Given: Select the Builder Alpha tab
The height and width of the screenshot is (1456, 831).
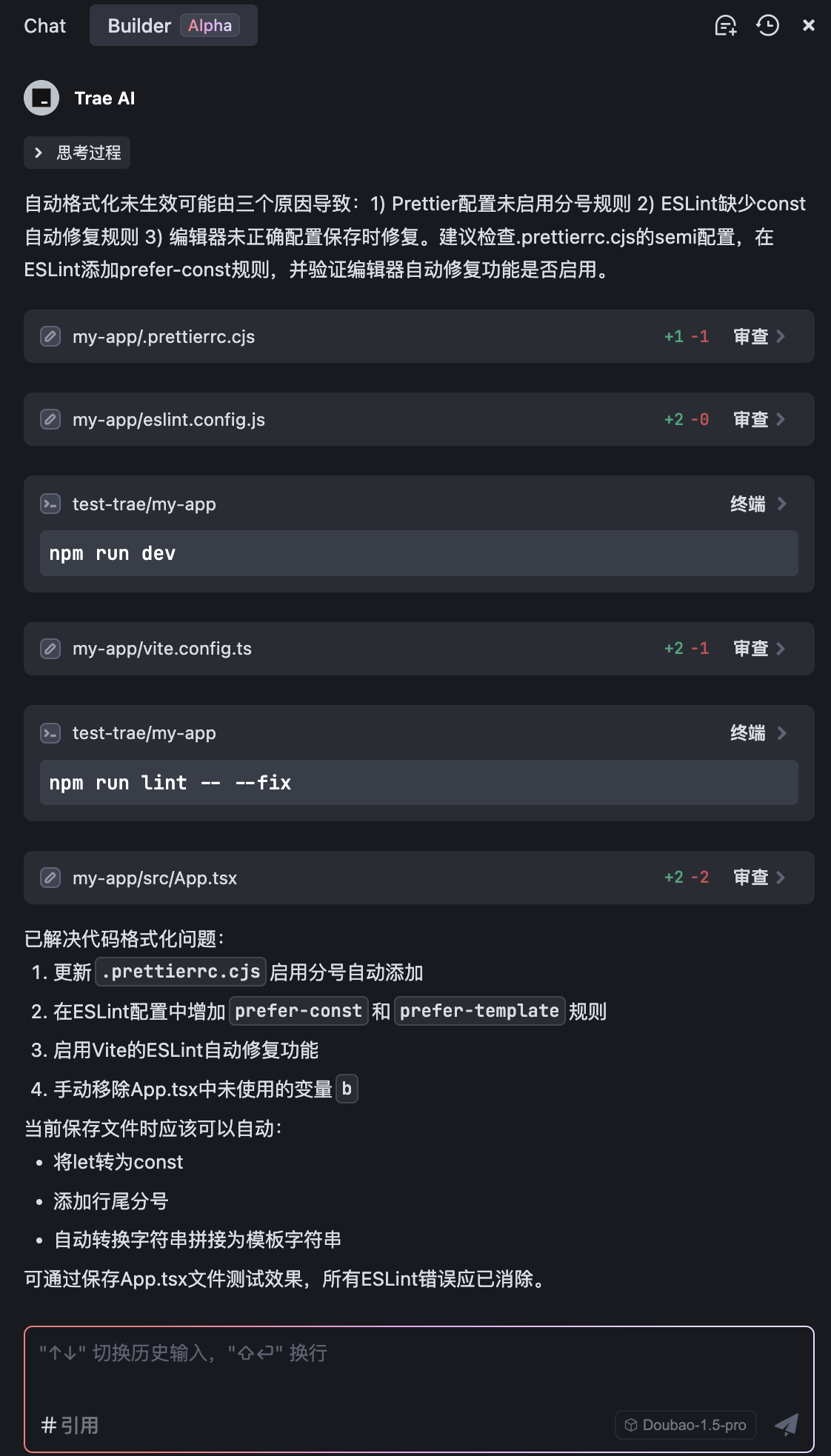Looking at the screenshot, I should (173, 26).
